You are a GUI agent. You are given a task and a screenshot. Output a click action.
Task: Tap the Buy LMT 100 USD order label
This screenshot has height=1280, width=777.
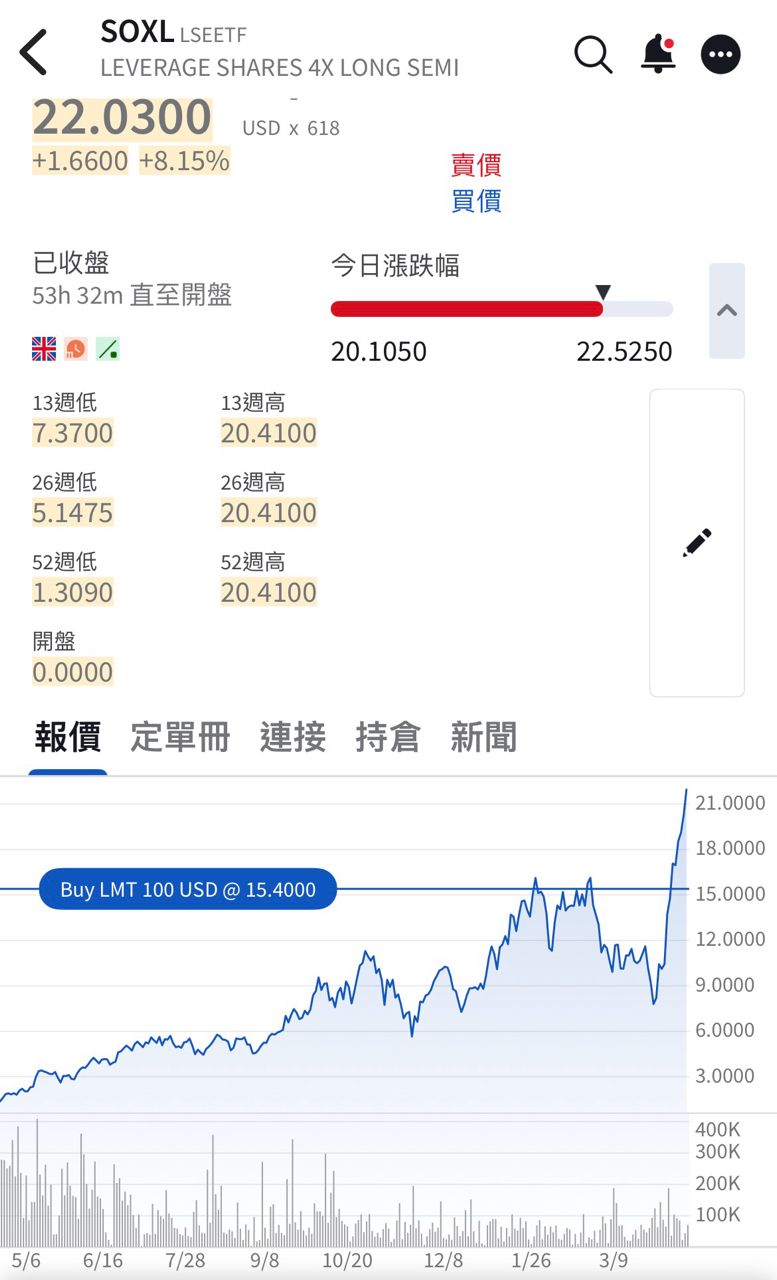(188, 889)
